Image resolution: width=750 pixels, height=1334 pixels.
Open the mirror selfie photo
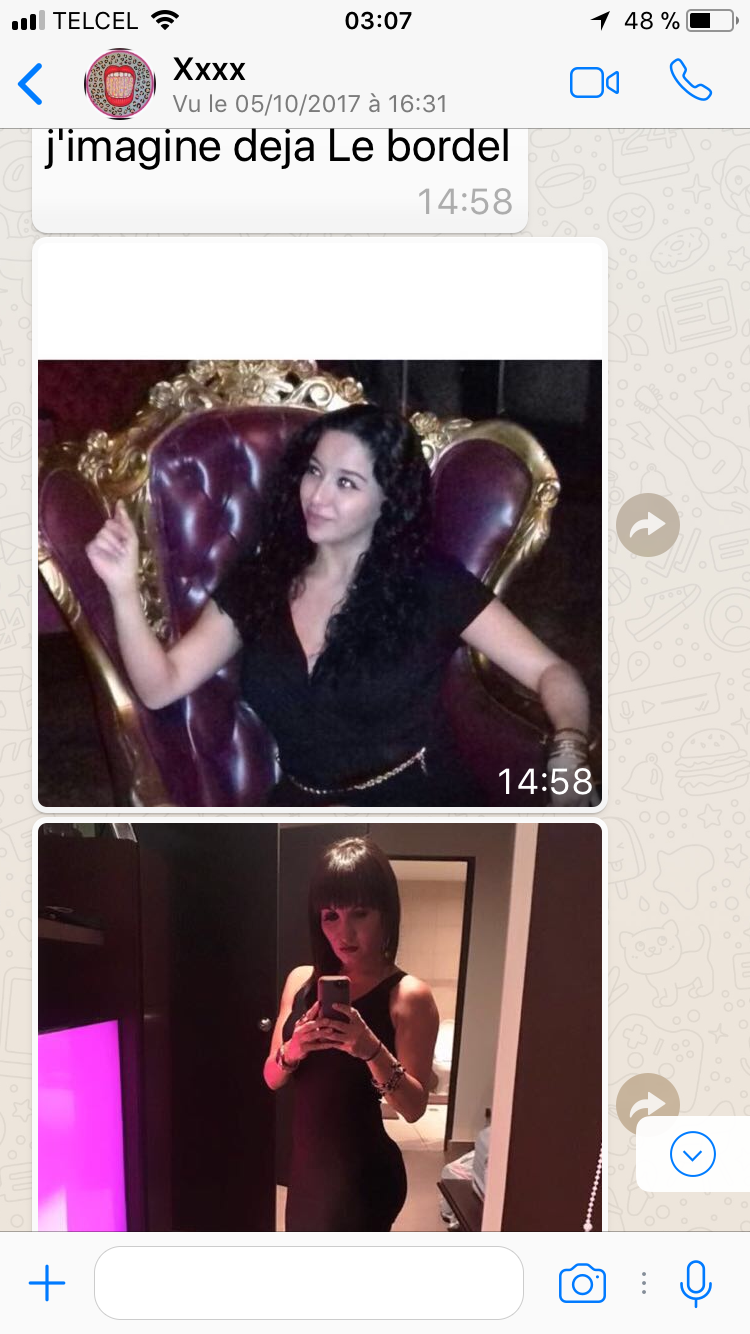[x=320, y=1027]
